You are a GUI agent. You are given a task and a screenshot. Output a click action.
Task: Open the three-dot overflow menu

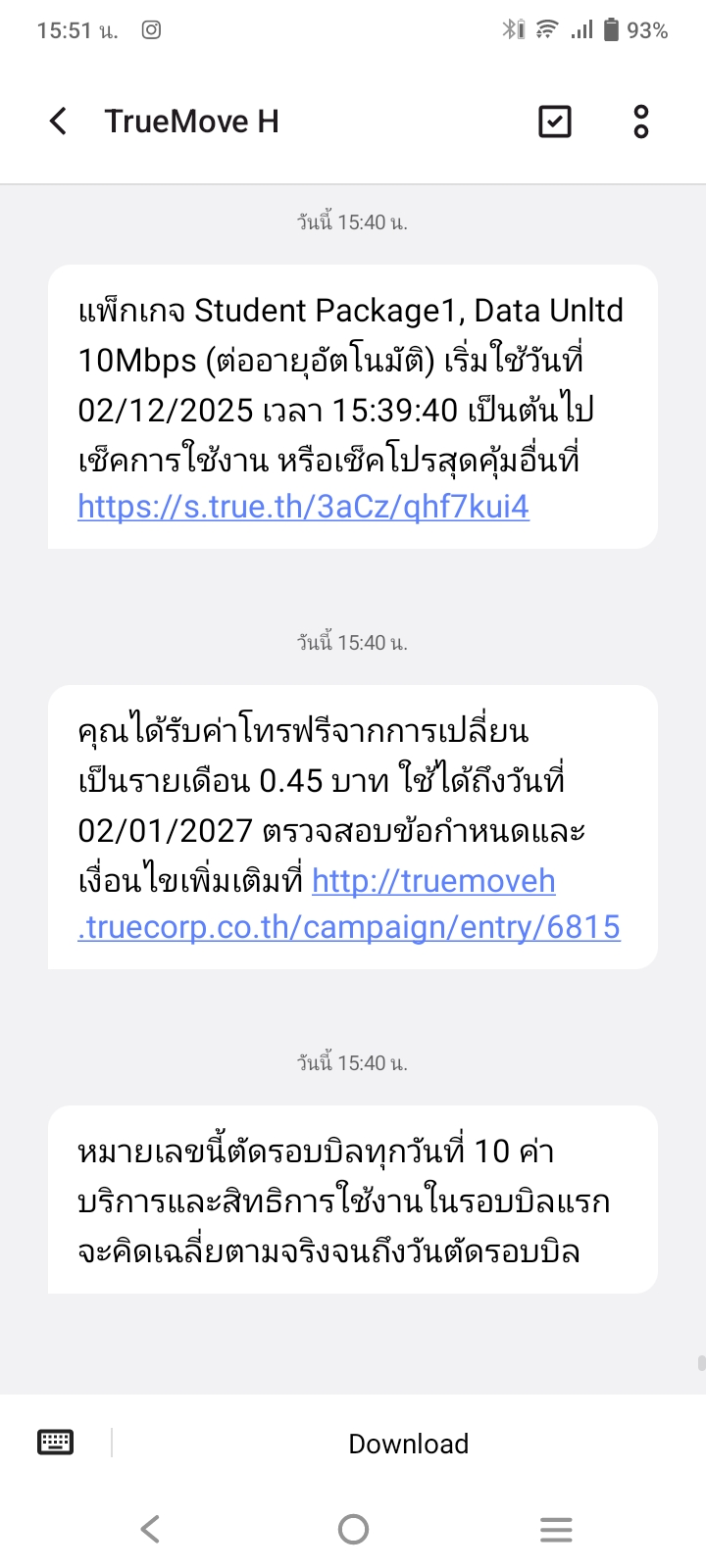pyautogui.click(x=641, y=122)
